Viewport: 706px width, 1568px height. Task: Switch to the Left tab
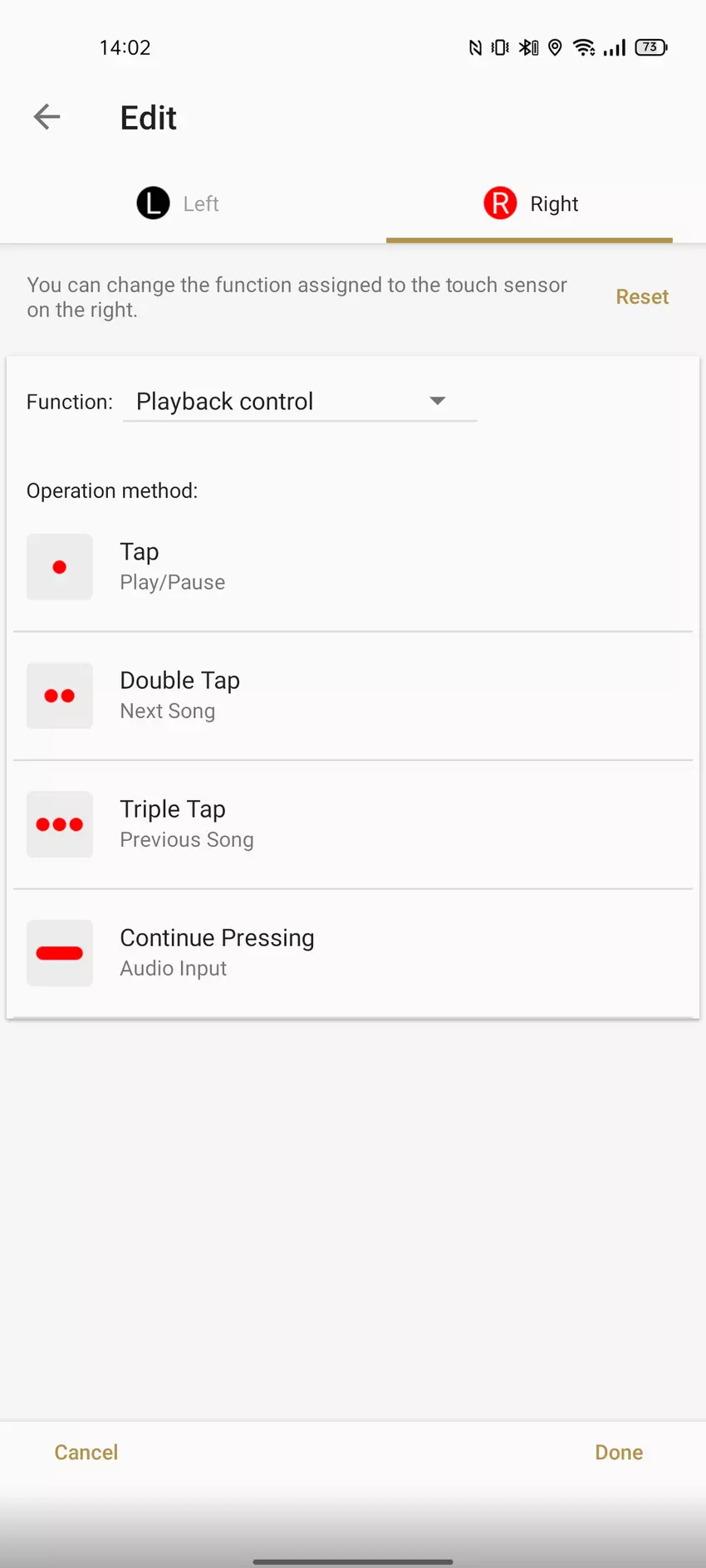coord(178,203)
